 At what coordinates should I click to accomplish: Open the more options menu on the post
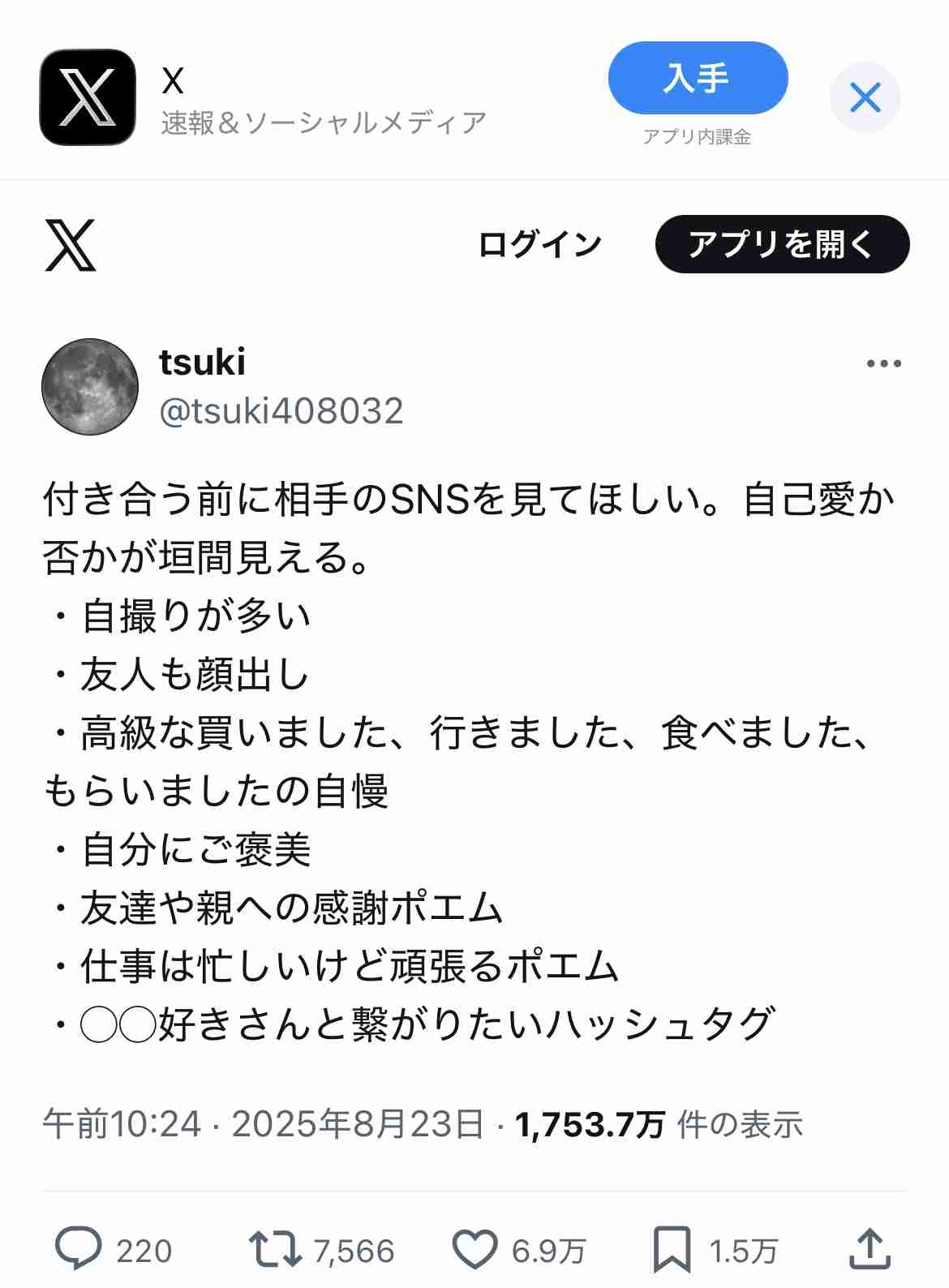[881, 363]
